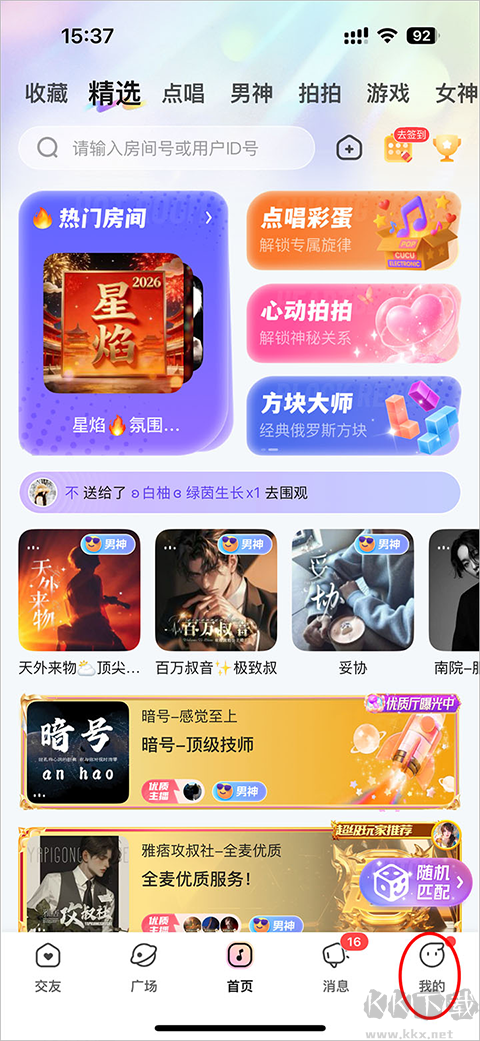Switch to the 收藏 tab
This screenshot has height=1041, width=480.
[x=46, y=94]
